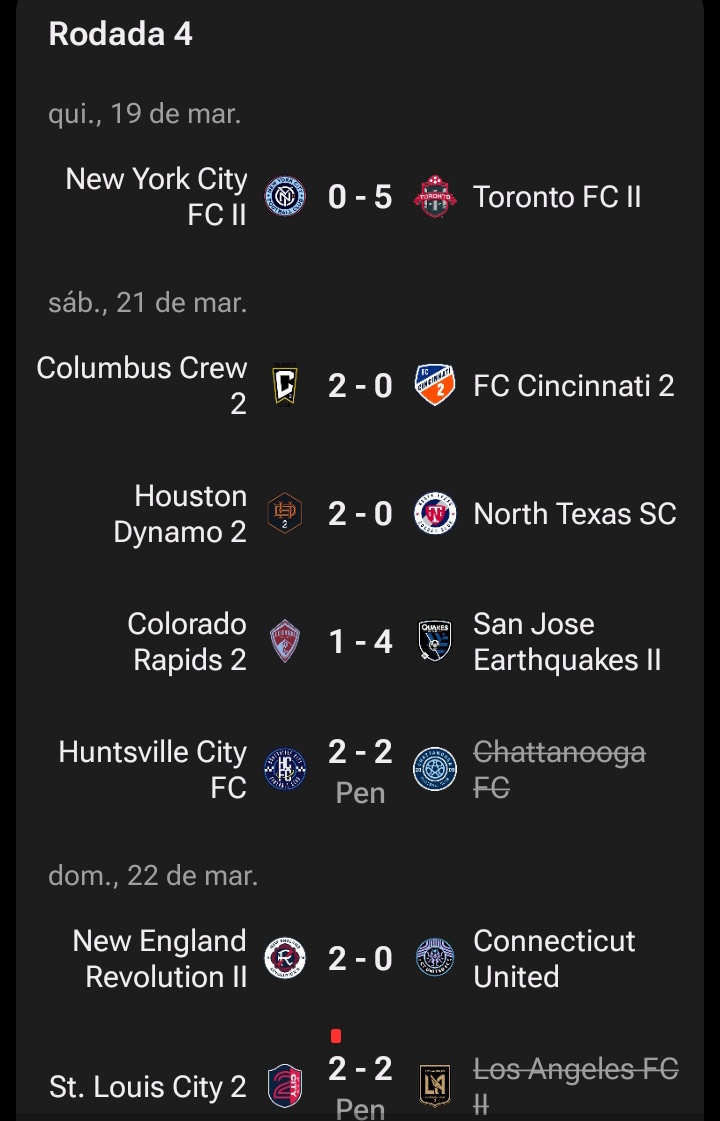Screen dimensions: 720x1121
Task: Select Colorado Rapids 2 vs San Jose match
Action: 360,642
